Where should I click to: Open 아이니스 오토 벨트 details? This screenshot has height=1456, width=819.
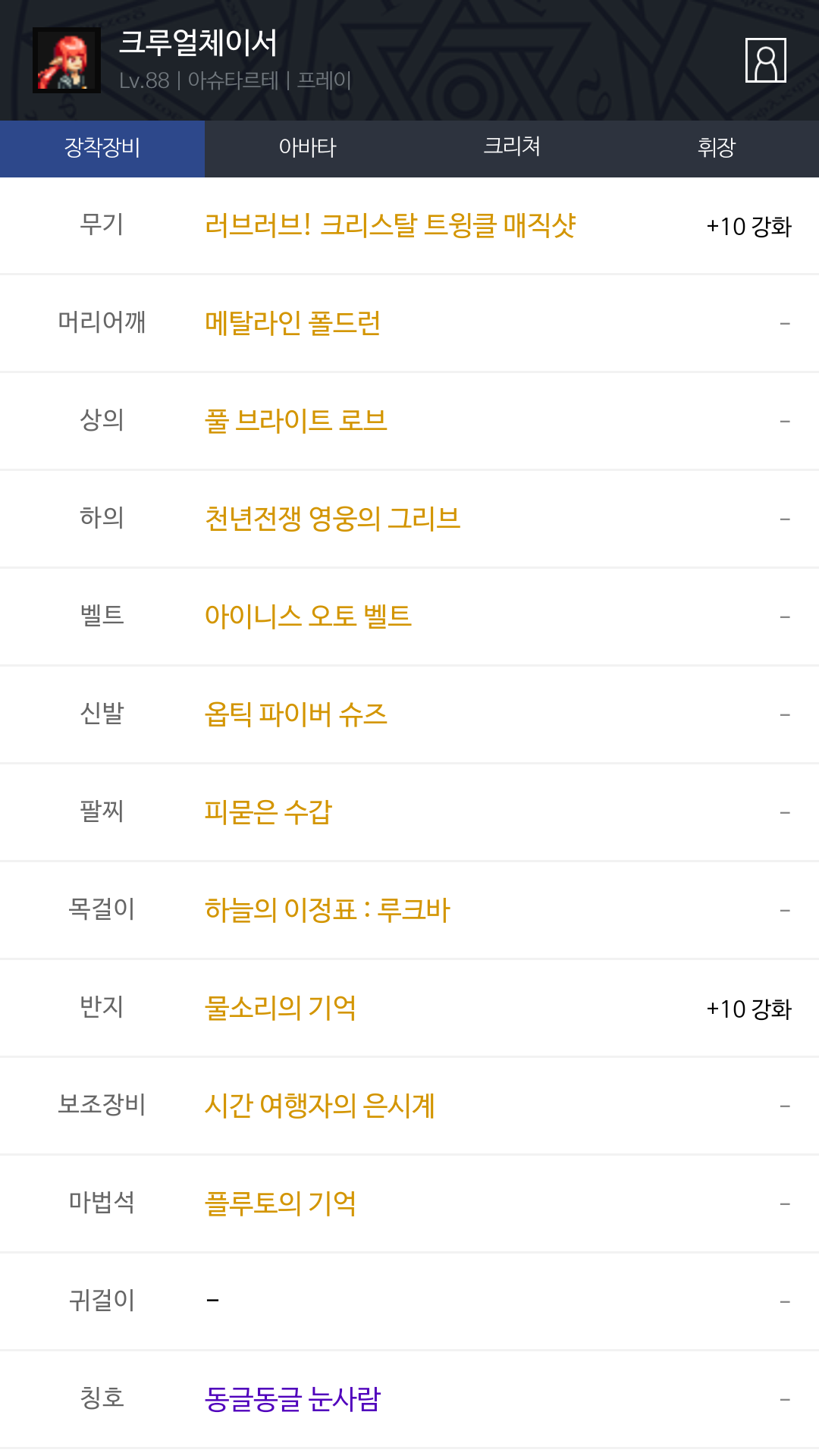pos(308,617)
